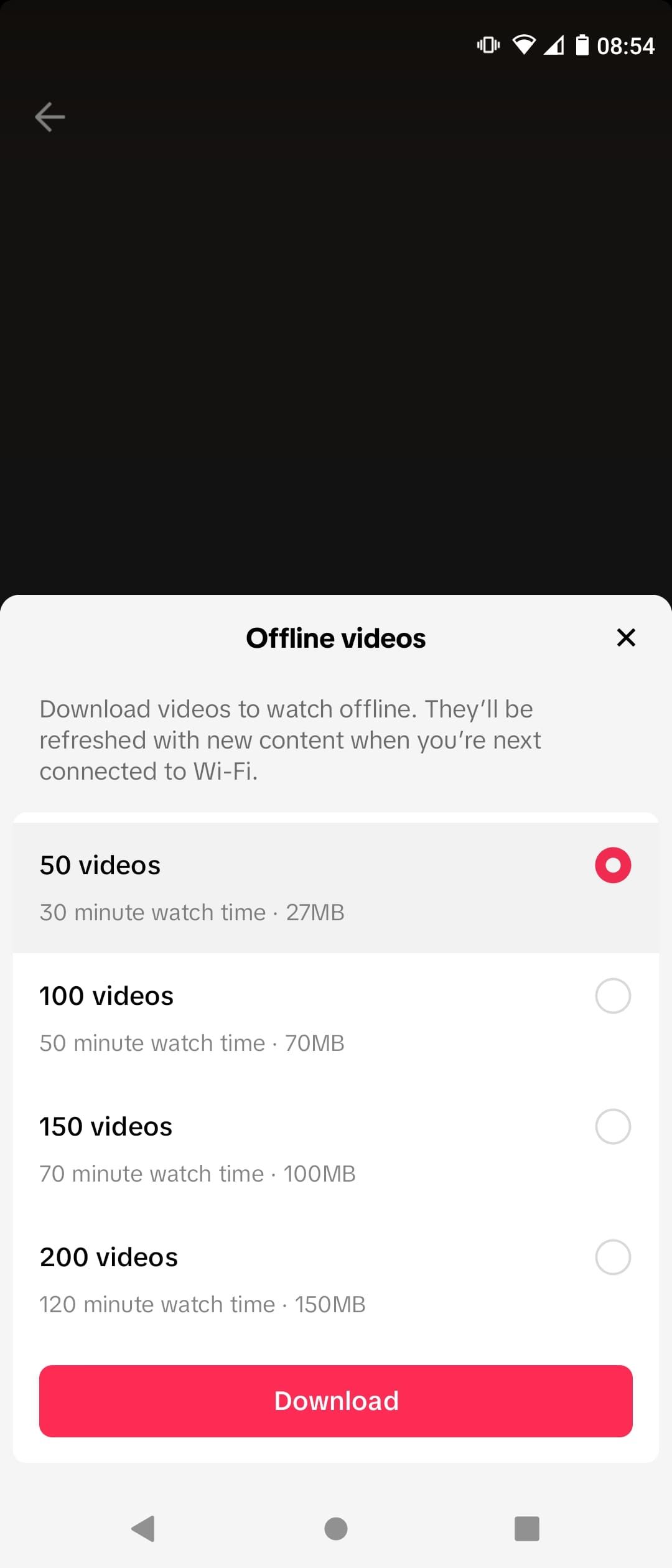Pick the 150 videos option
The width and height of the screenshot is (672, 1568).
click(x=612, y=1126)
